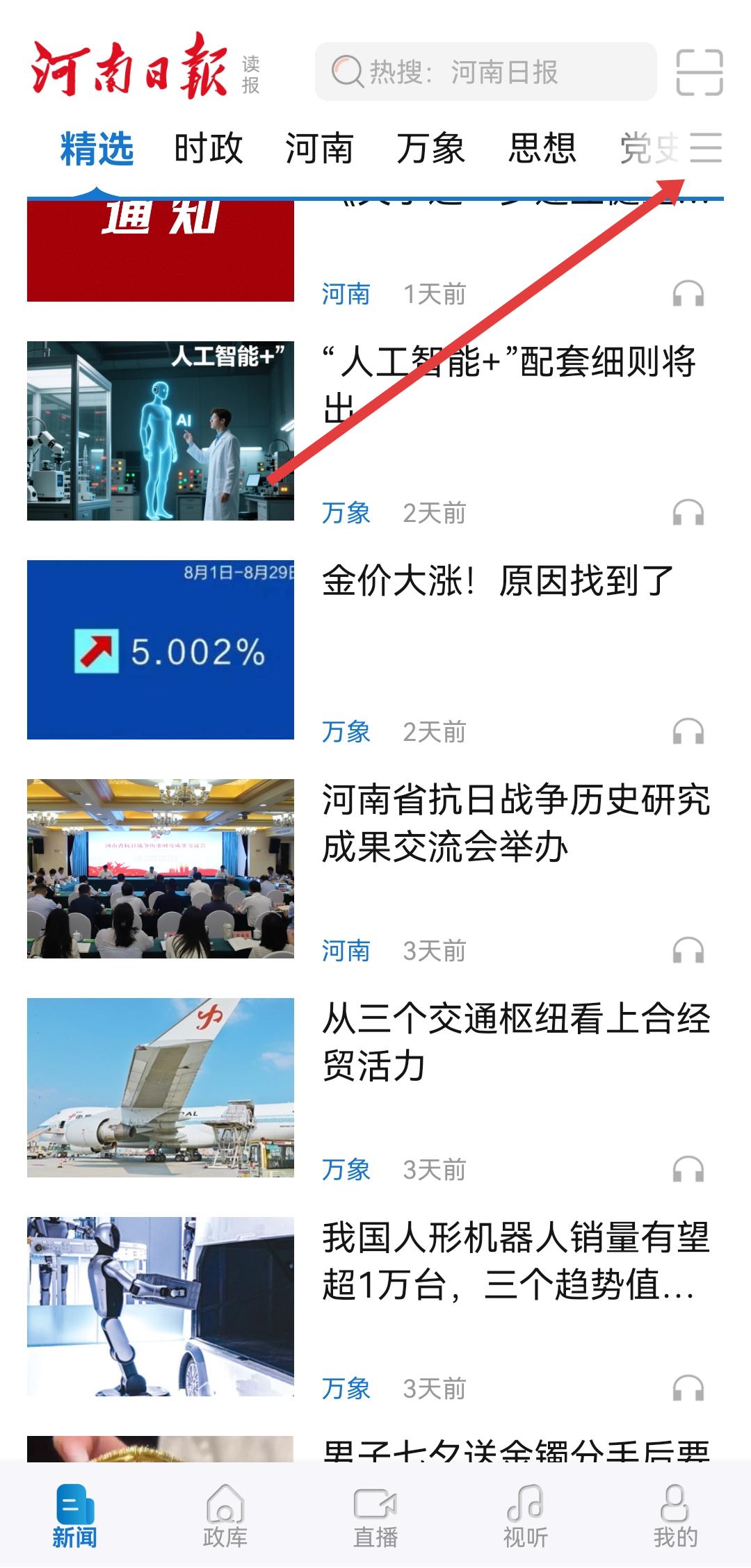
Task: Open the 我的 profile tab
Action: point(675,1516)
